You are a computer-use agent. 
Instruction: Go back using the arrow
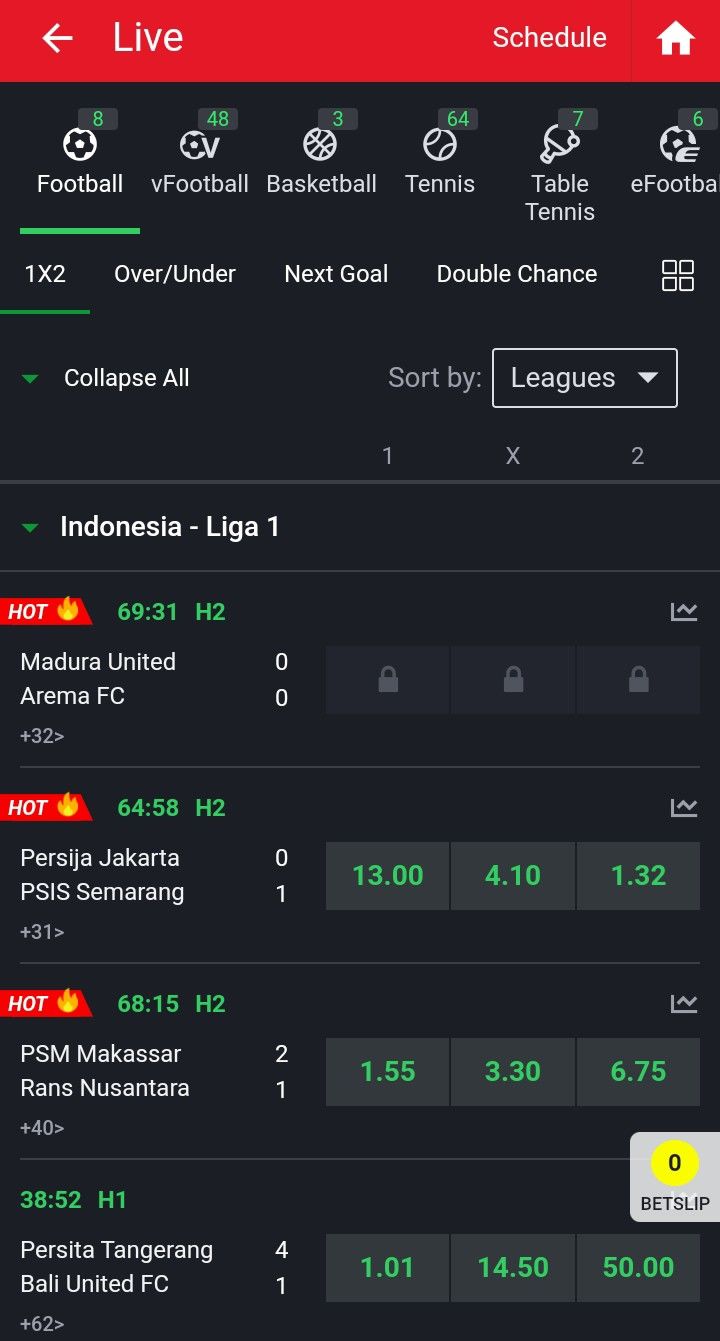[x=58, y=38]
